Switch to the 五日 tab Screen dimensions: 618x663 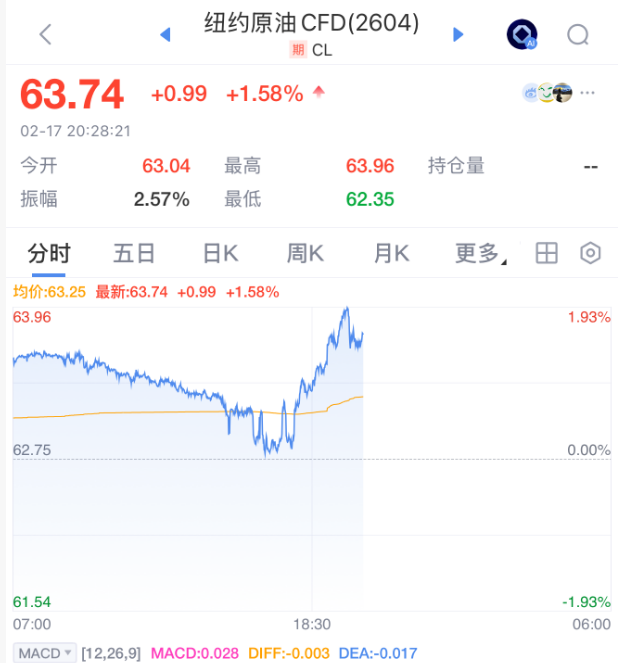point(134,253)
